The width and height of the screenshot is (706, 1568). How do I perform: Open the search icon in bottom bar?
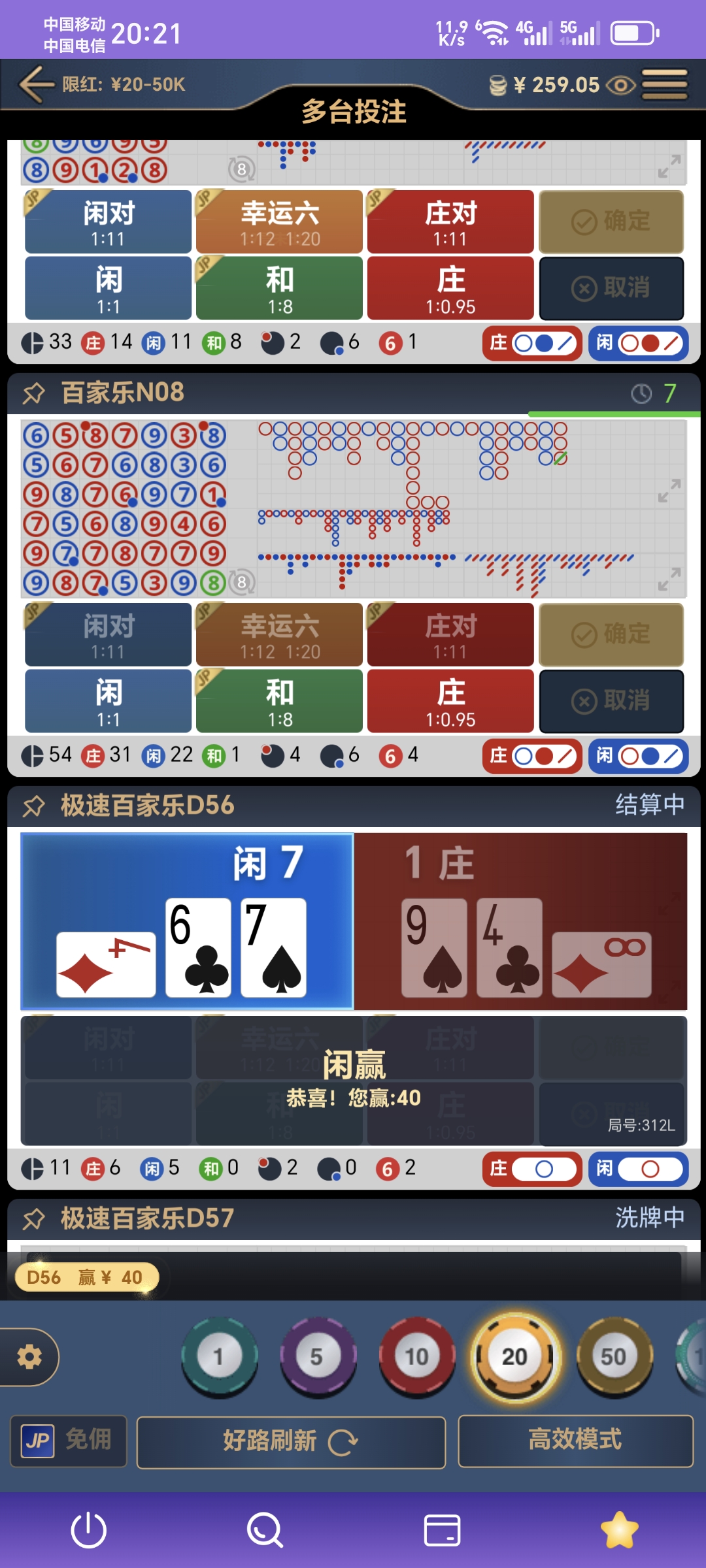(x=265, y=1530)
